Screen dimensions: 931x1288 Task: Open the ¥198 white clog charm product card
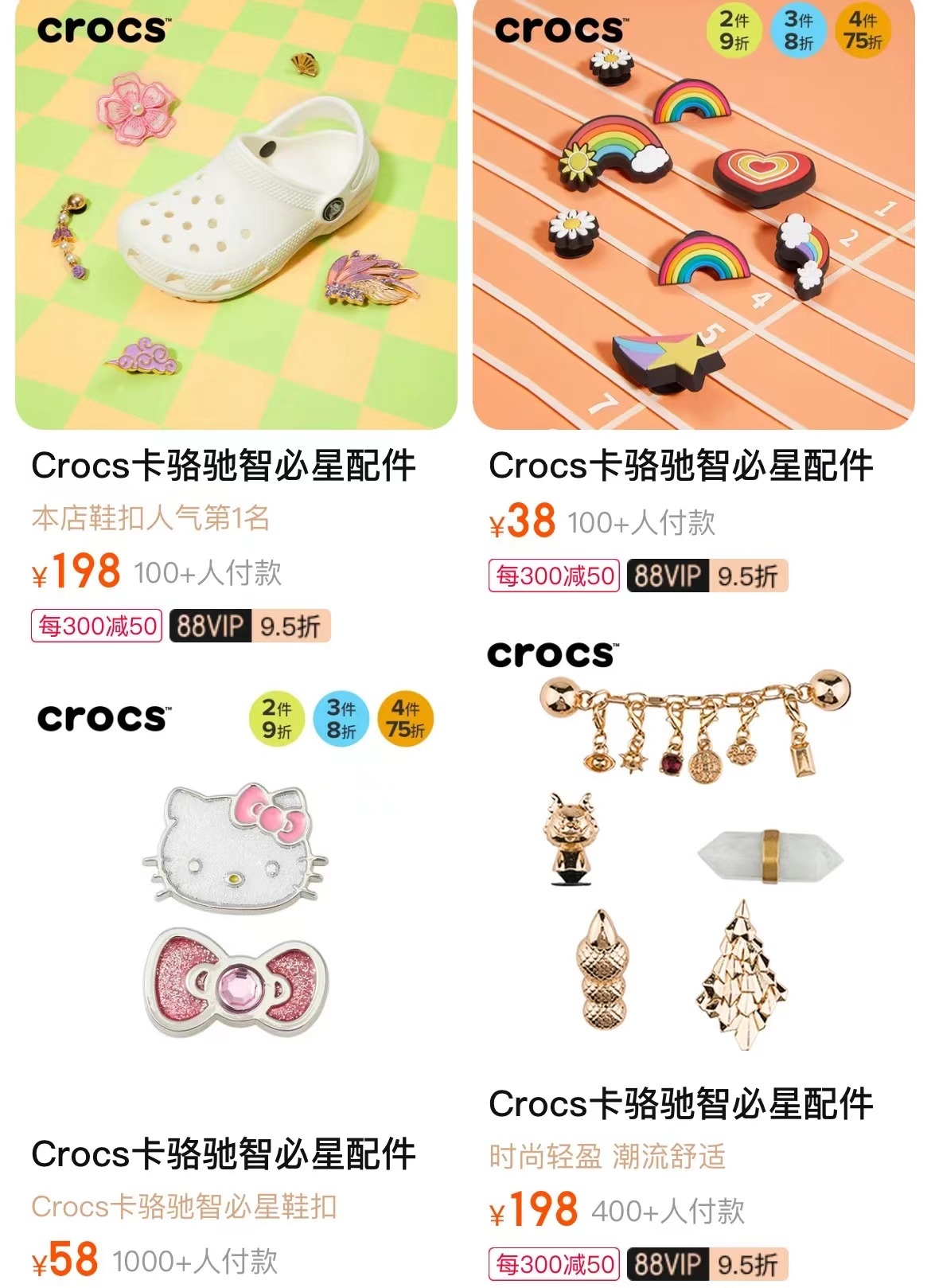(236, 215)
